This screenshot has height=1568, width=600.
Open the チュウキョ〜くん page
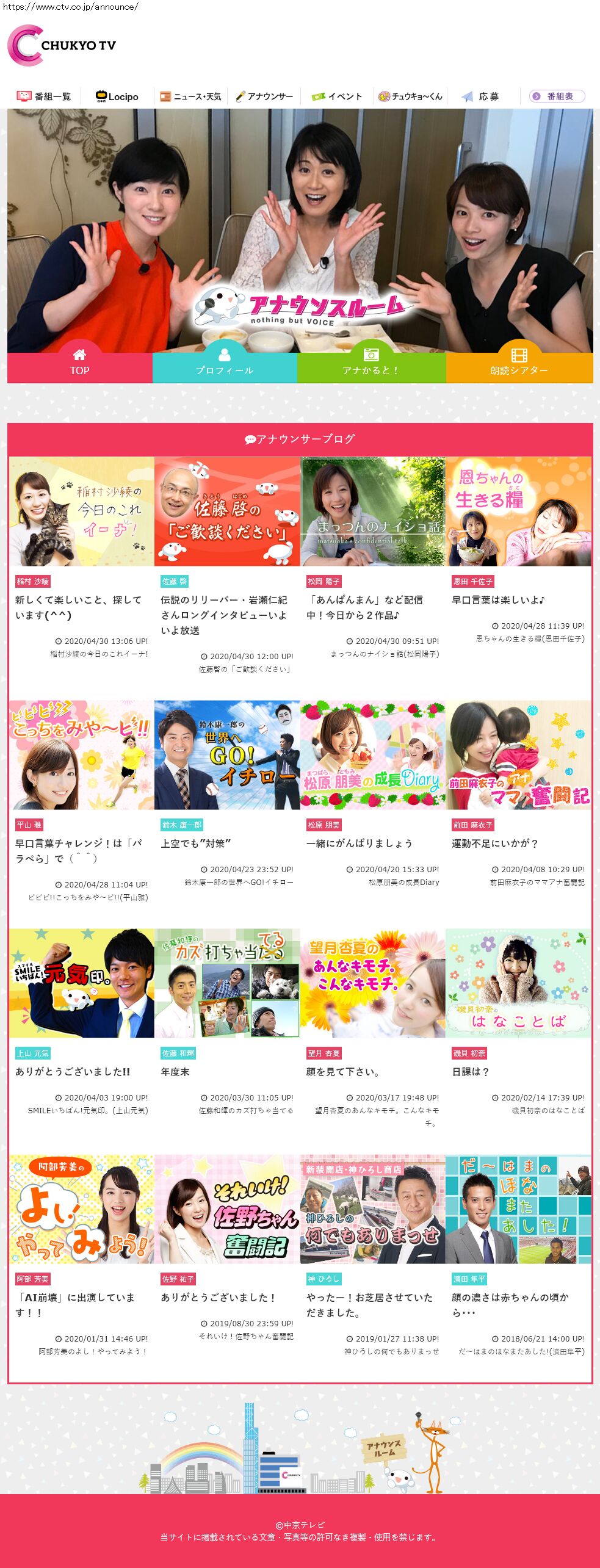pyautogui.click(x=410, y=96)
